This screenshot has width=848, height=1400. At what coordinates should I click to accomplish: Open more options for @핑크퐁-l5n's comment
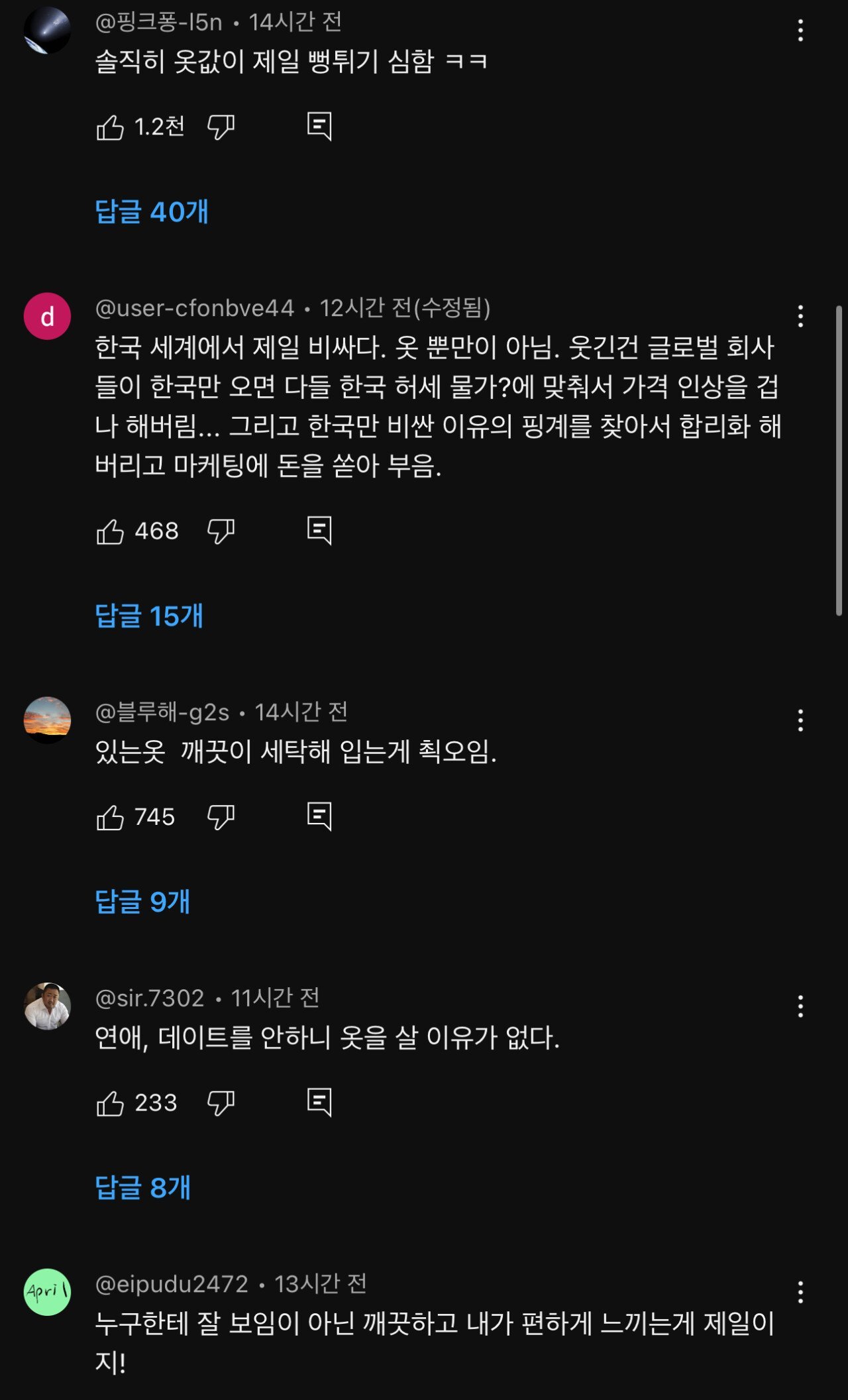800,30
